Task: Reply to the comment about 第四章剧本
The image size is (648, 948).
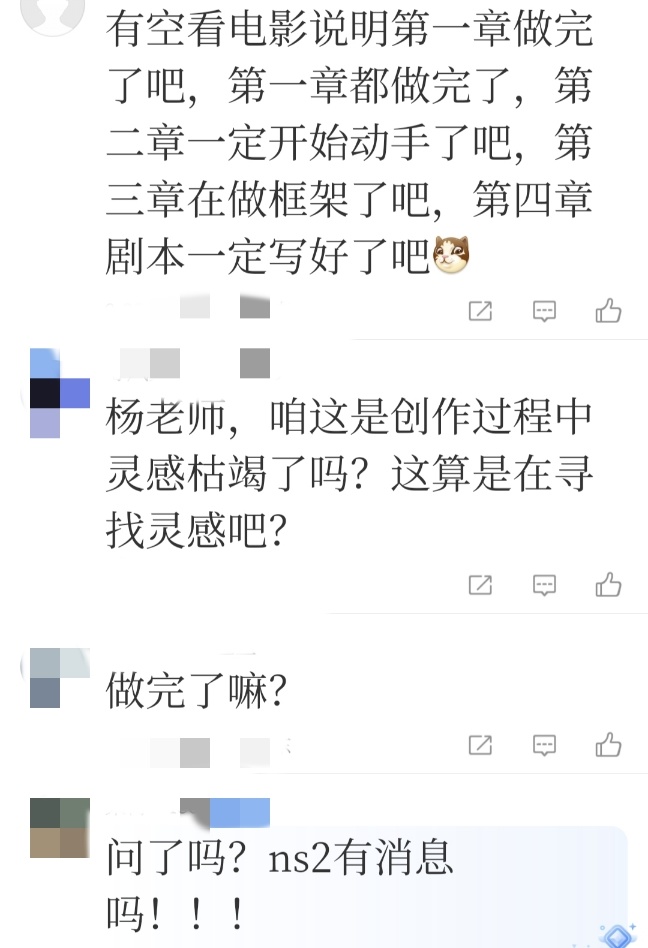Action: (x=544, y=311)
